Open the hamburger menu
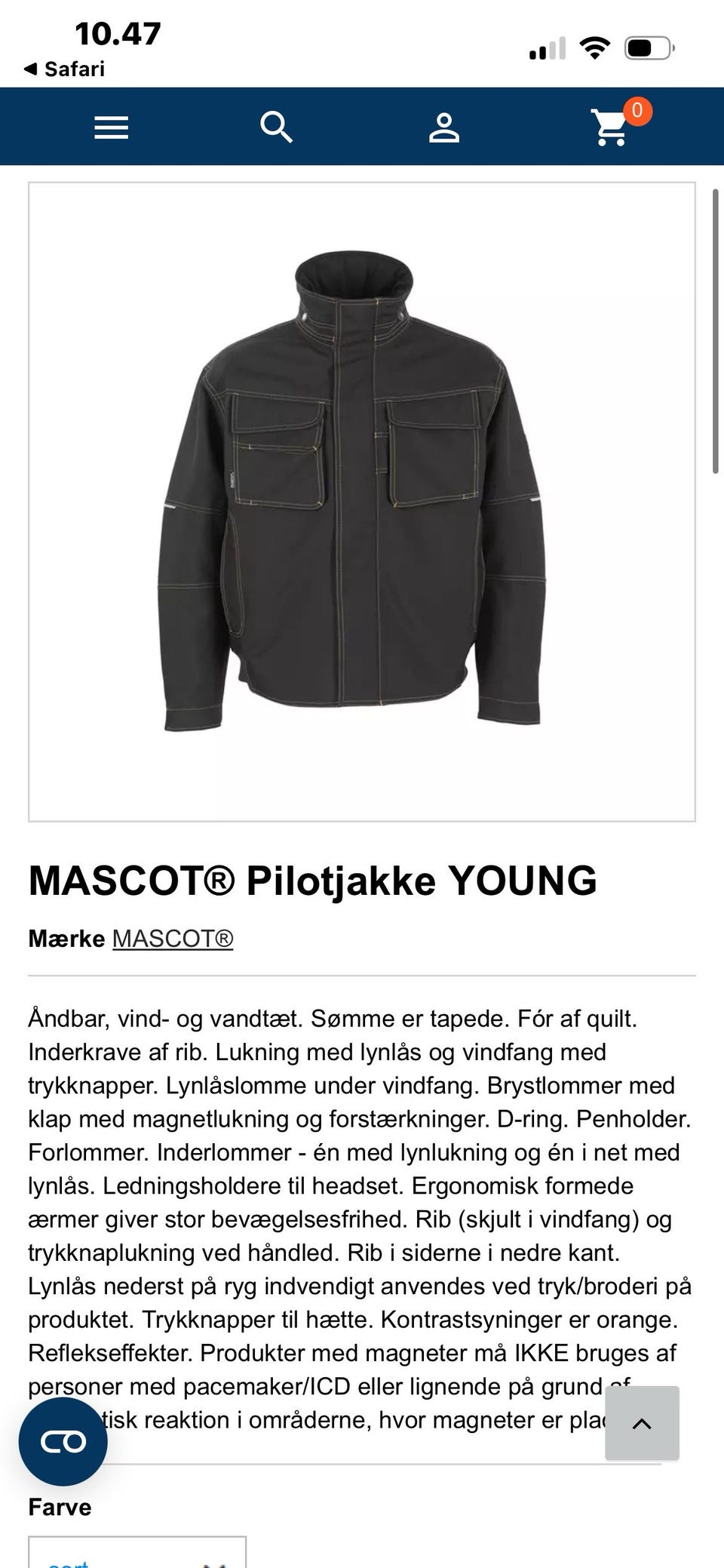 [x=111, y=127]
